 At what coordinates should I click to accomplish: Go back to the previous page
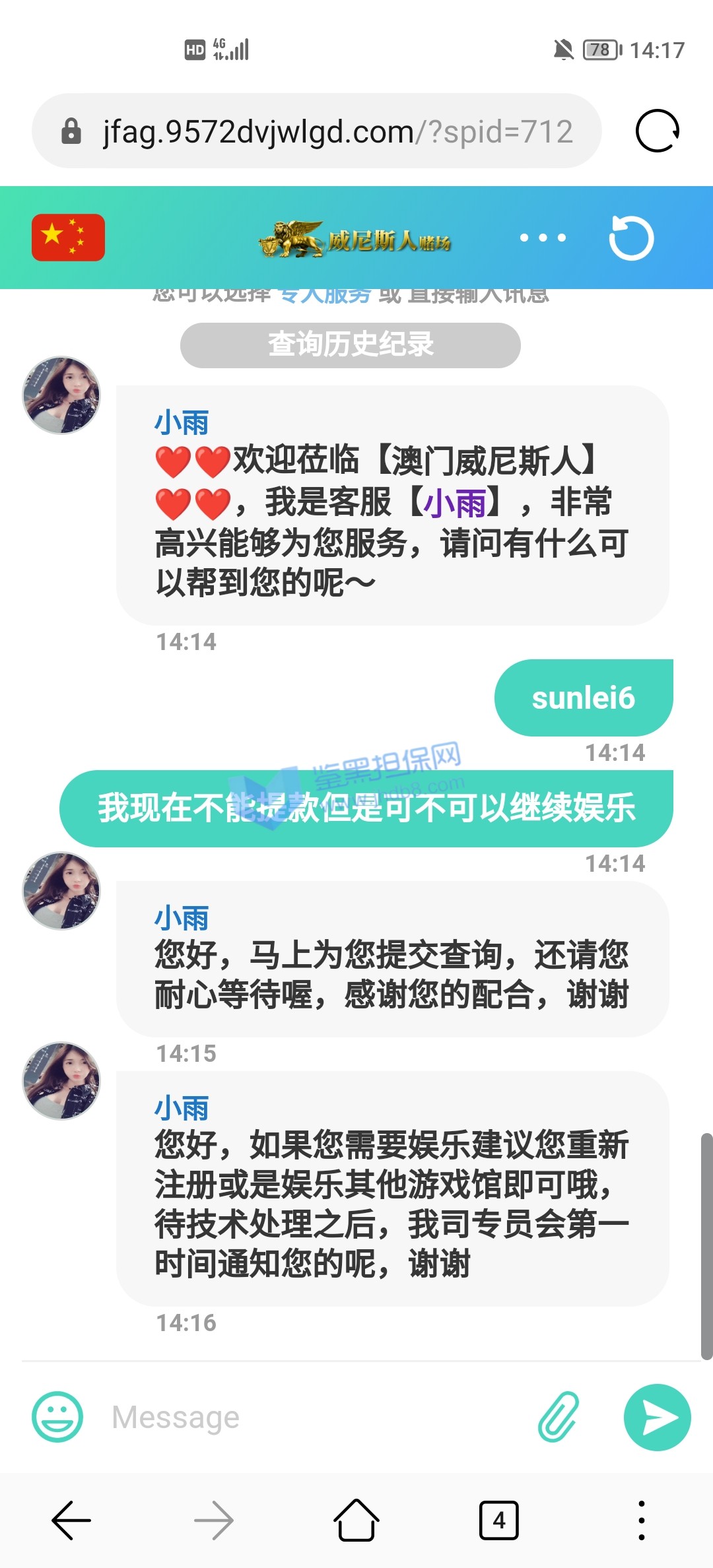pyautogui.click(x=71, y=1520)
